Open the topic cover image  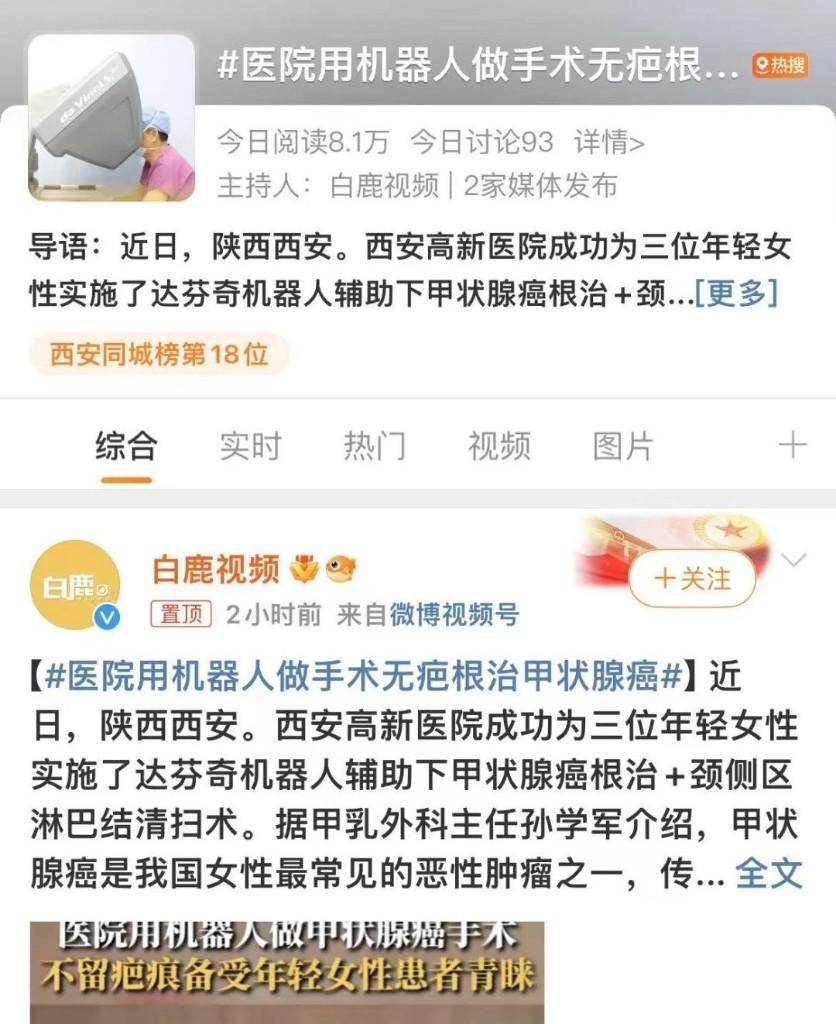[111, 117]
